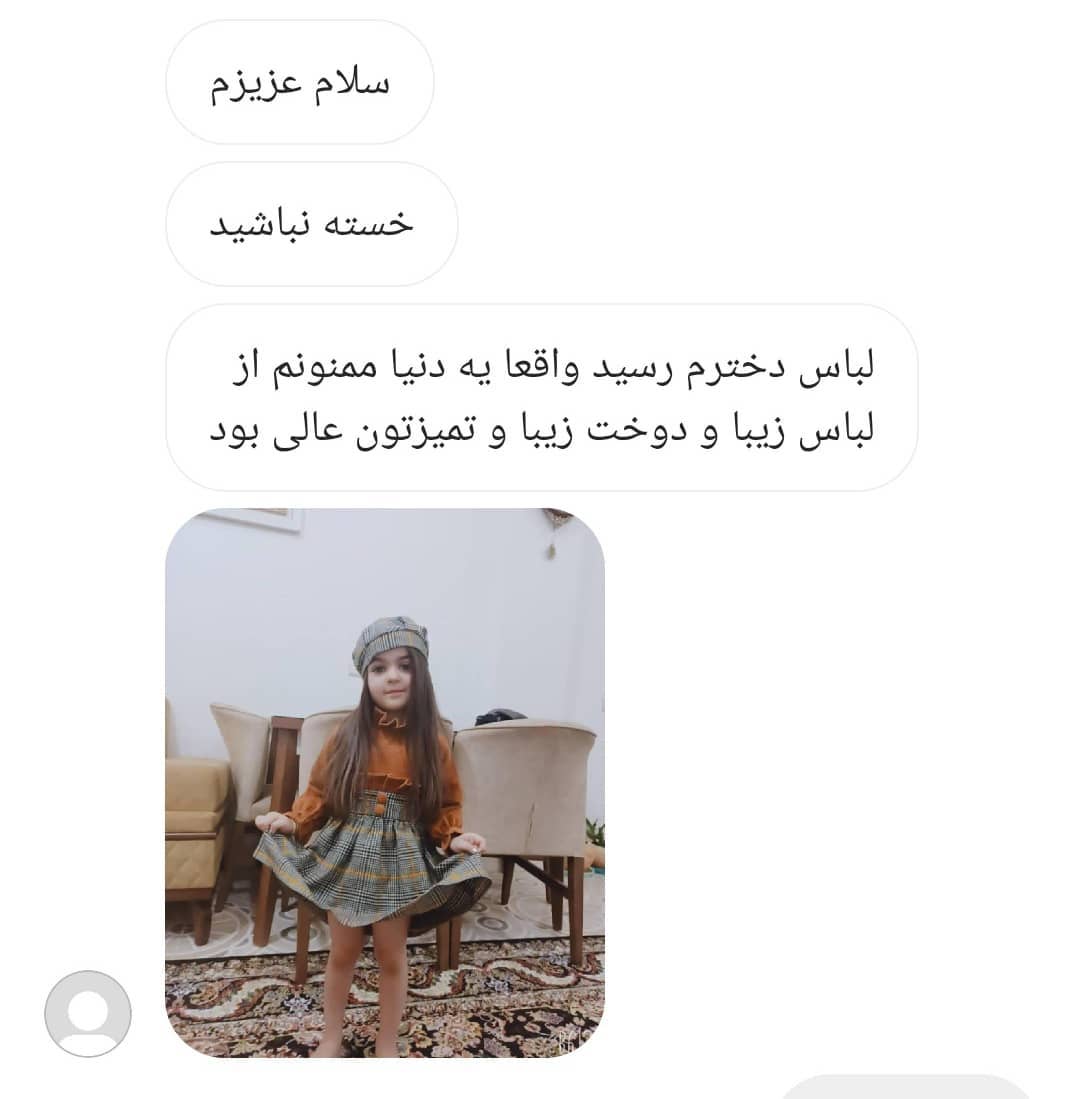Viewport: 1080px width, 1099px height.
Task: Open the girl's photo message
Action: 384,782
